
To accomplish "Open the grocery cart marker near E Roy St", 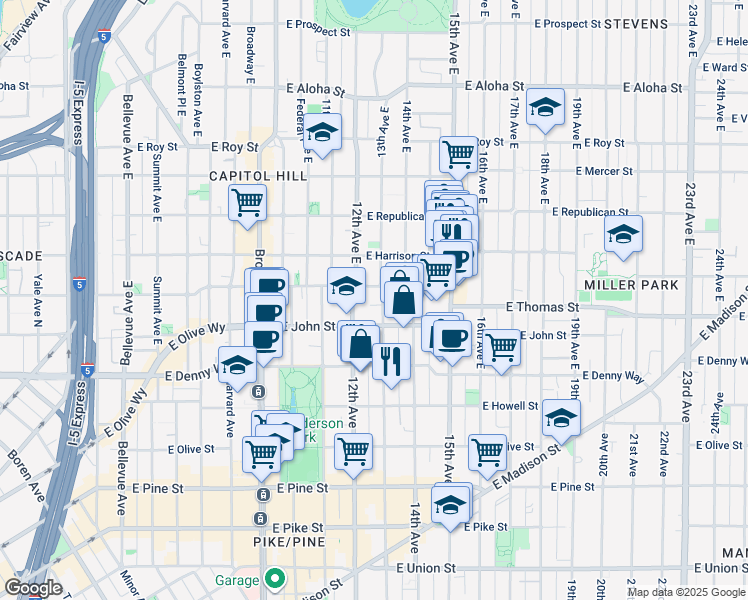I will [458, 155].
